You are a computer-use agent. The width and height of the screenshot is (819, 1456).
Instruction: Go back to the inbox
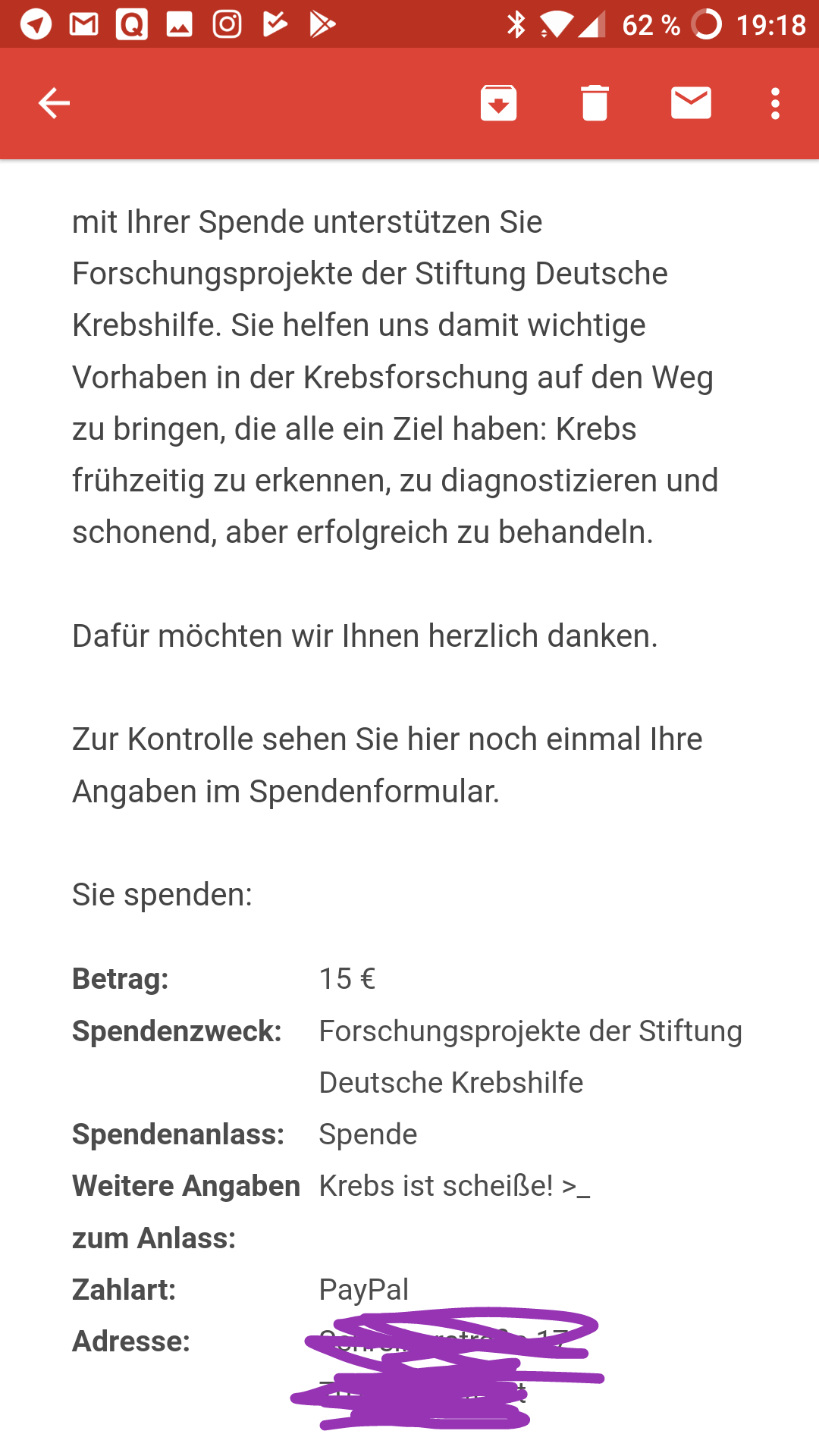[x=54, y=103]
